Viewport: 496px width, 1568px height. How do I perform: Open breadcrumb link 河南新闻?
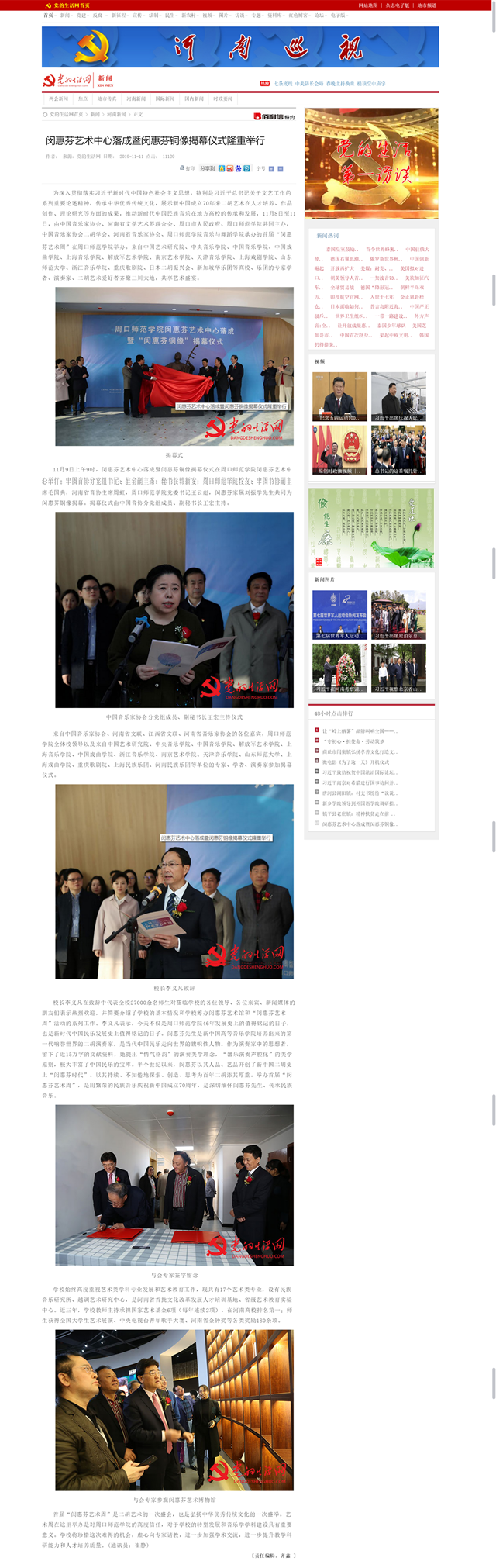click(115, 115)
